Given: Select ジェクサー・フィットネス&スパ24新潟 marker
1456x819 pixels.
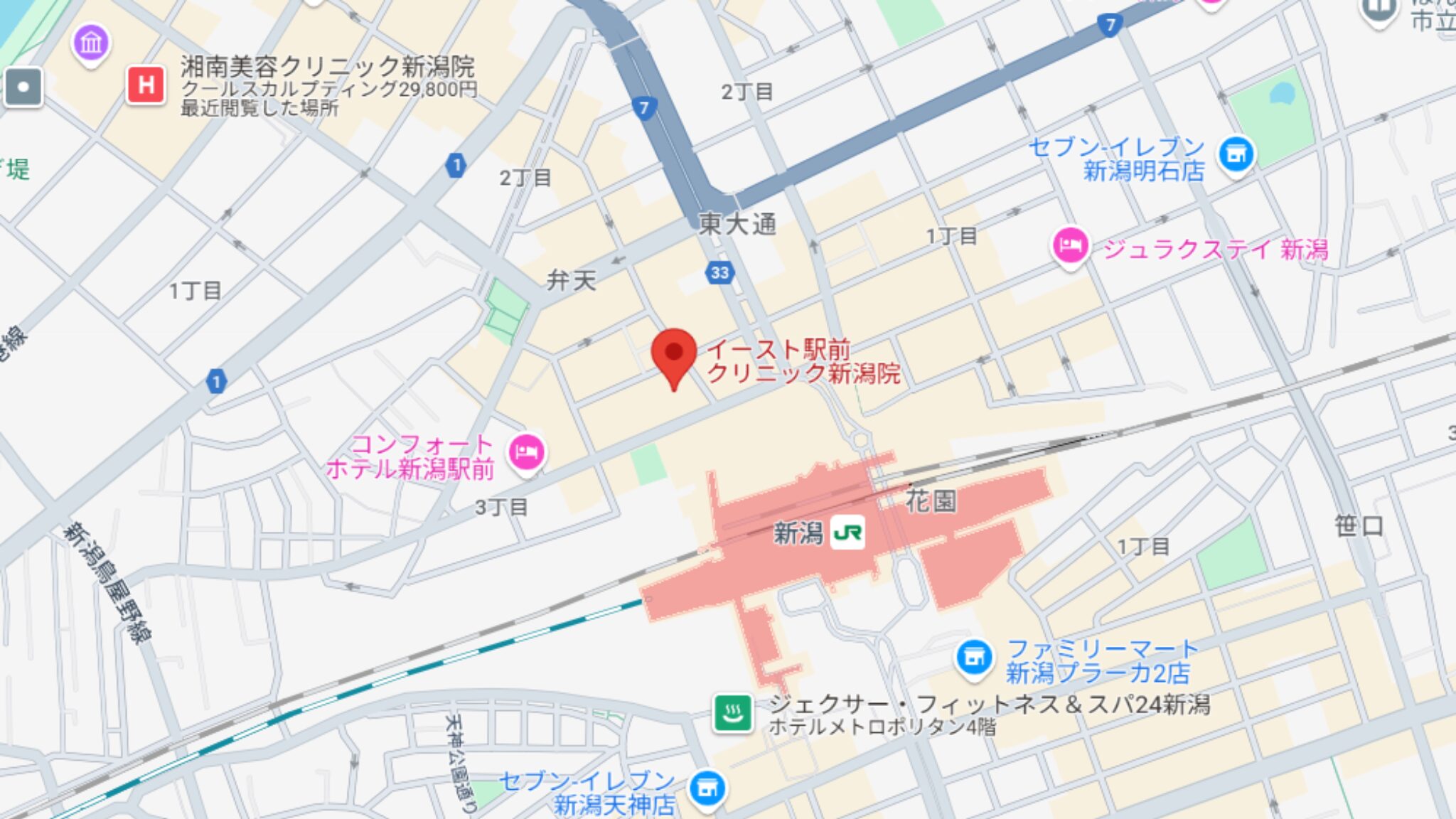Looking at the screenshot, I should coord(732,712).
